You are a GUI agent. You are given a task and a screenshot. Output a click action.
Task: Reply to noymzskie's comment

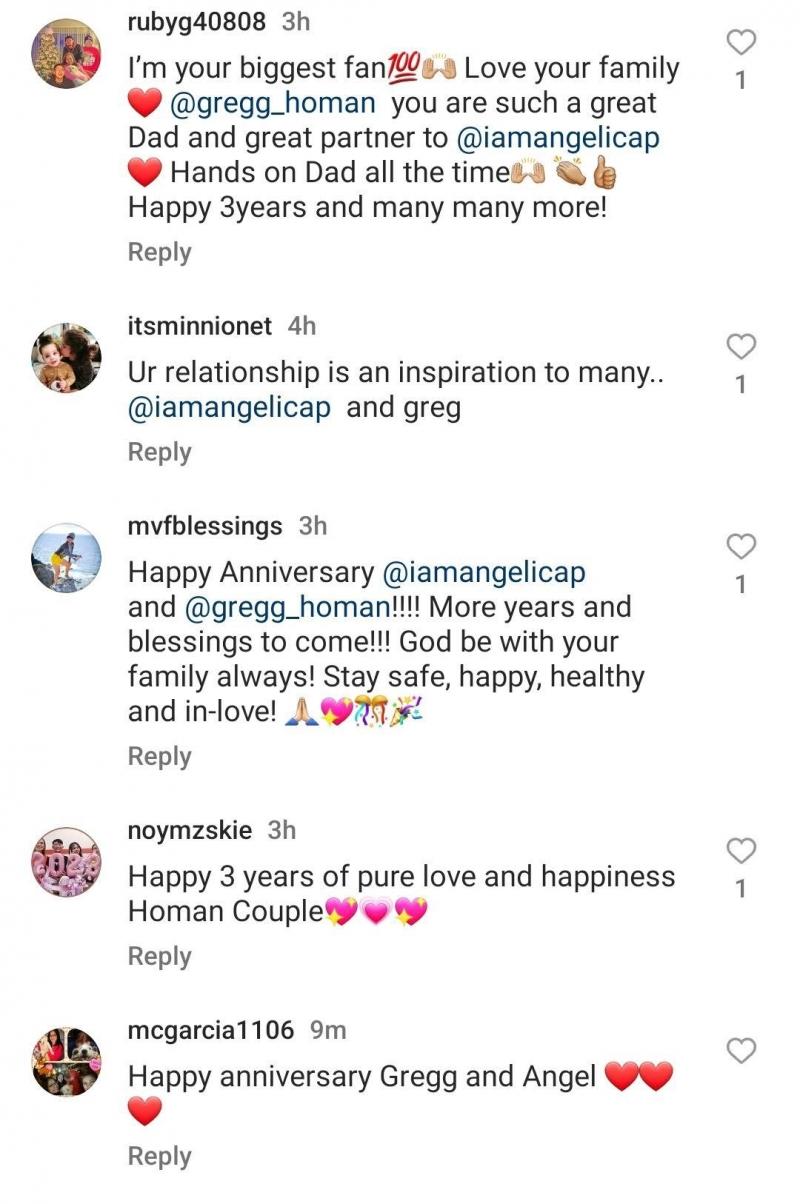(159, 957)
